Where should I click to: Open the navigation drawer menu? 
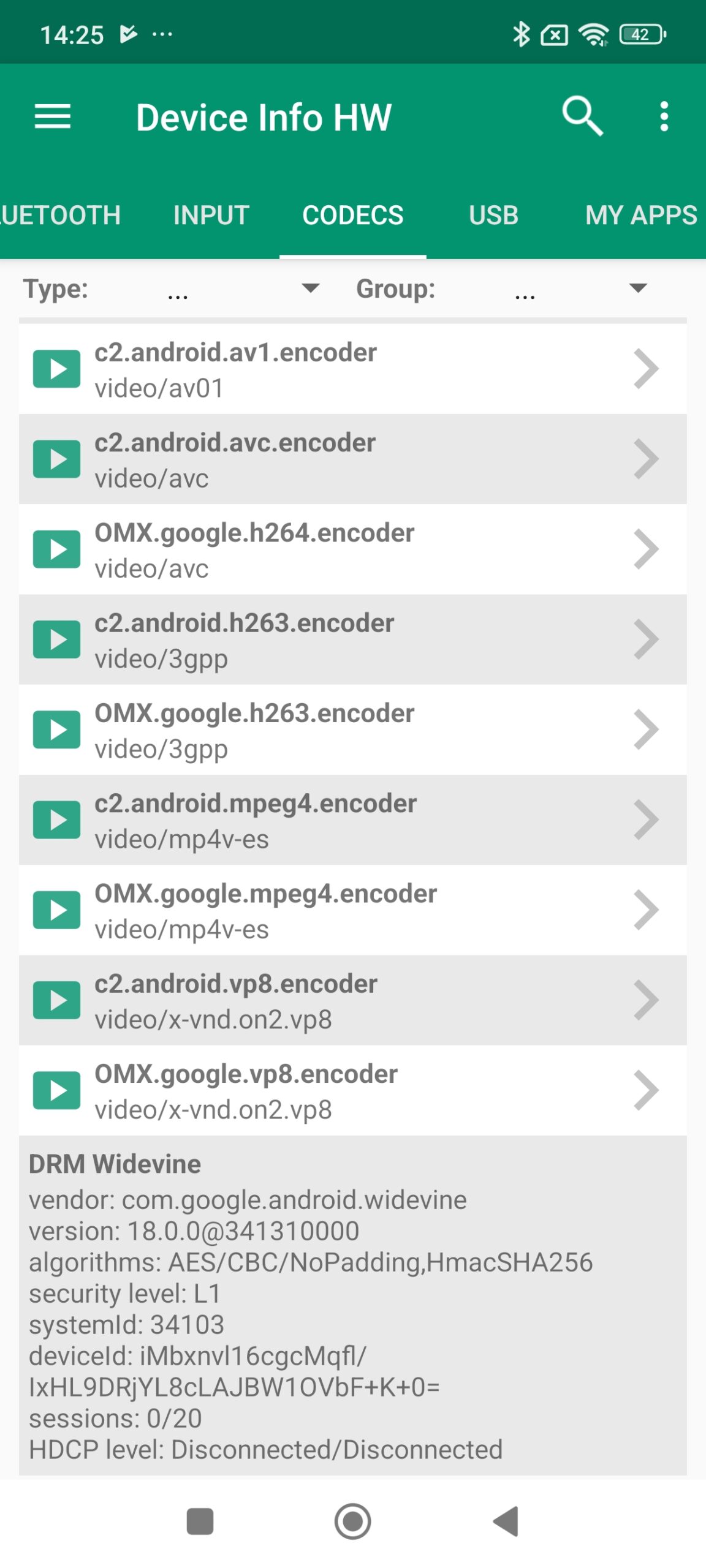(x=53, y=116)
